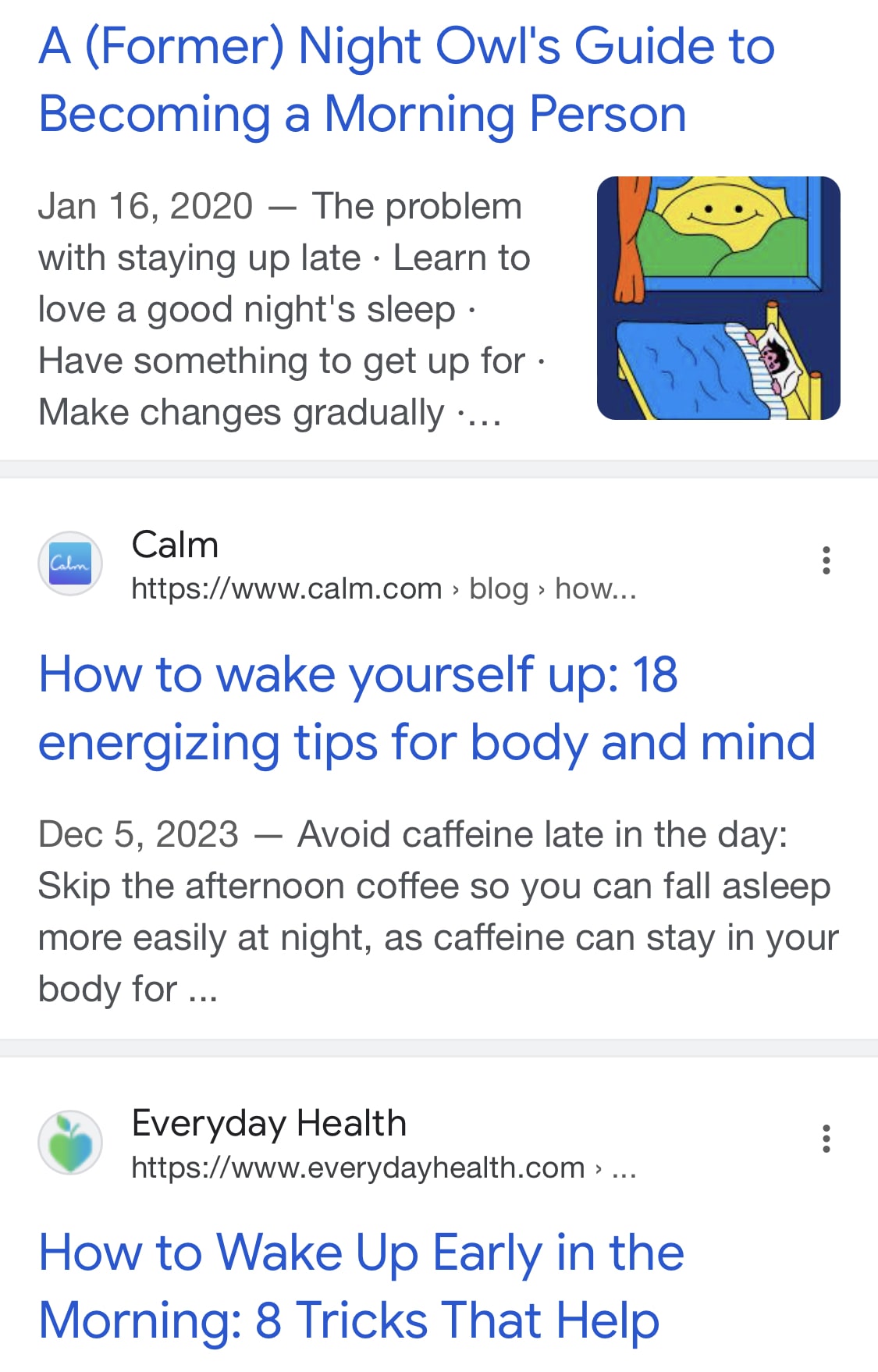Open the sun and bed thumbnail image
The height and width of the screenshot is (1372, 878).
(718, 298)
